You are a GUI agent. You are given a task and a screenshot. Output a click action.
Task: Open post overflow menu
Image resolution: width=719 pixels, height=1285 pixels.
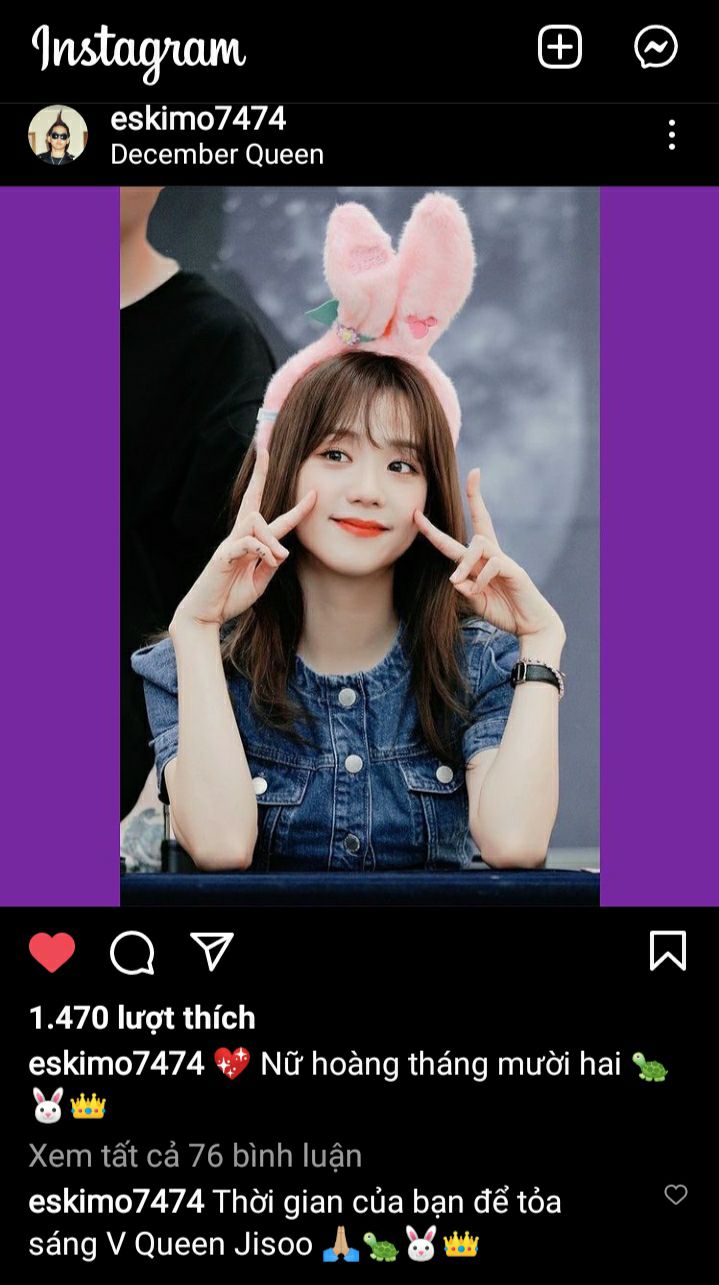[x=671, y=135]
